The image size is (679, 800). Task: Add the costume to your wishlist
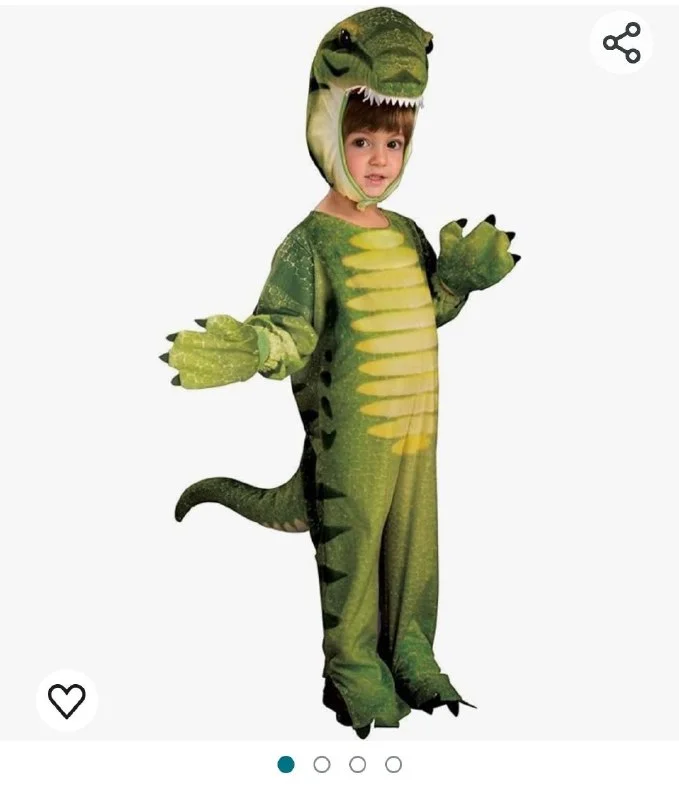click(67, 700)
